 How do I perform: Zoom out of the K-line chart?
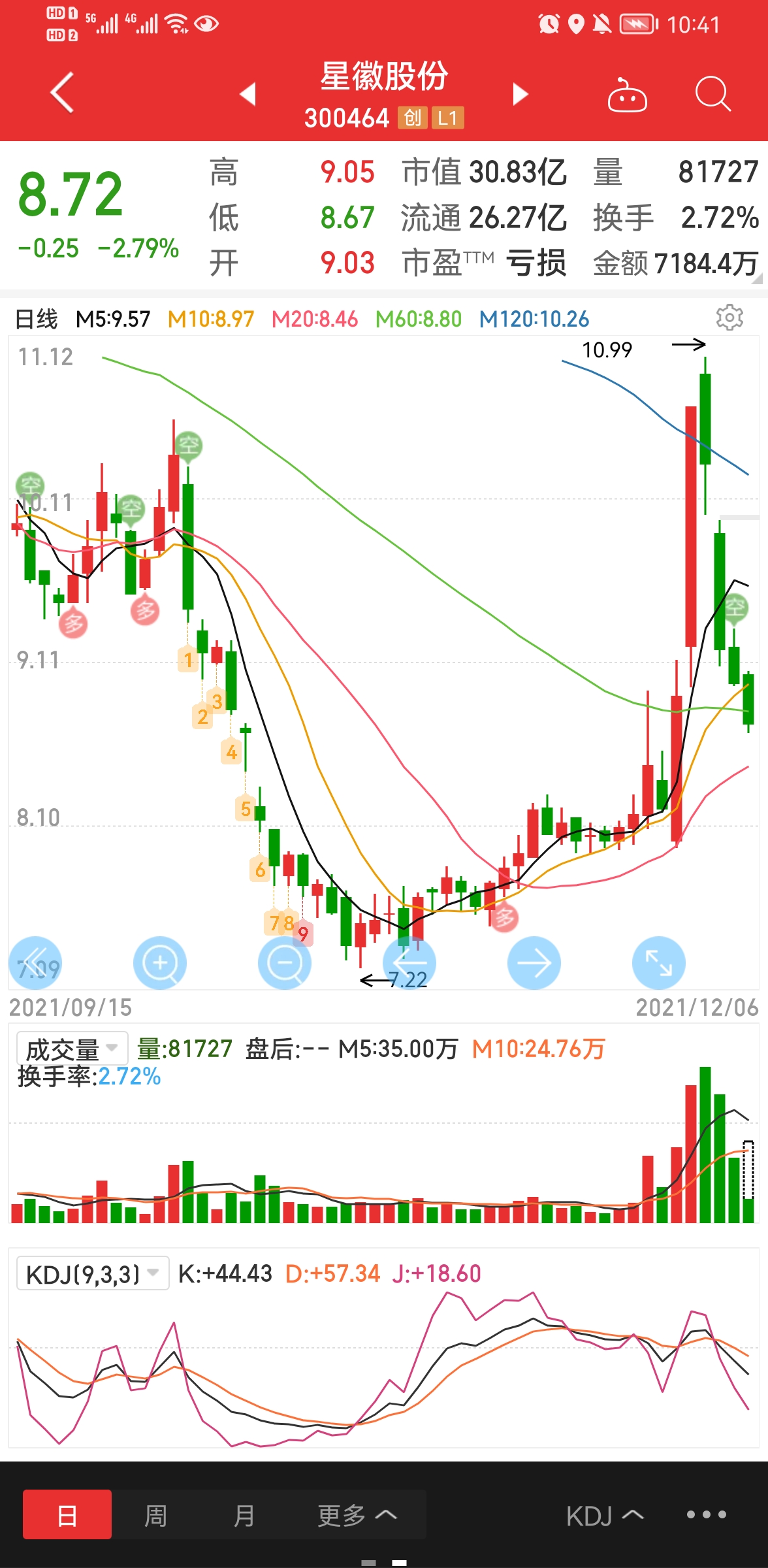pyautogui.click(x=285, y=963)
